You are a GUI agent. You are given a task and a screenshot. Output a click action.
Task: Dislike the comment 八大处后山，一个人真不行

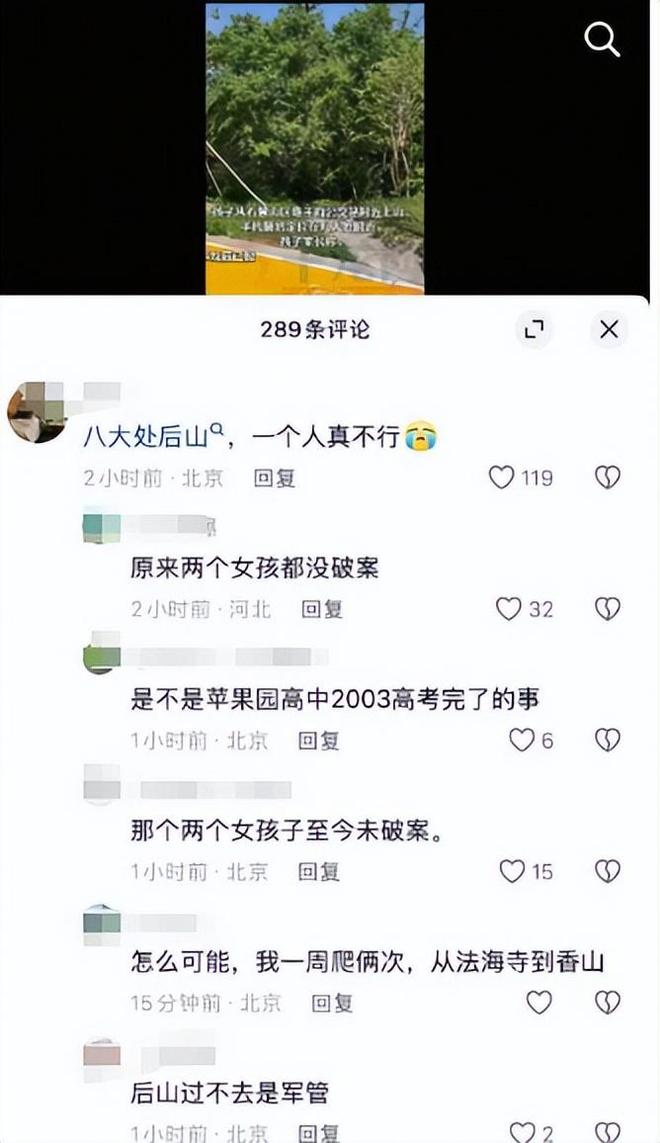(x=608, y=478)
